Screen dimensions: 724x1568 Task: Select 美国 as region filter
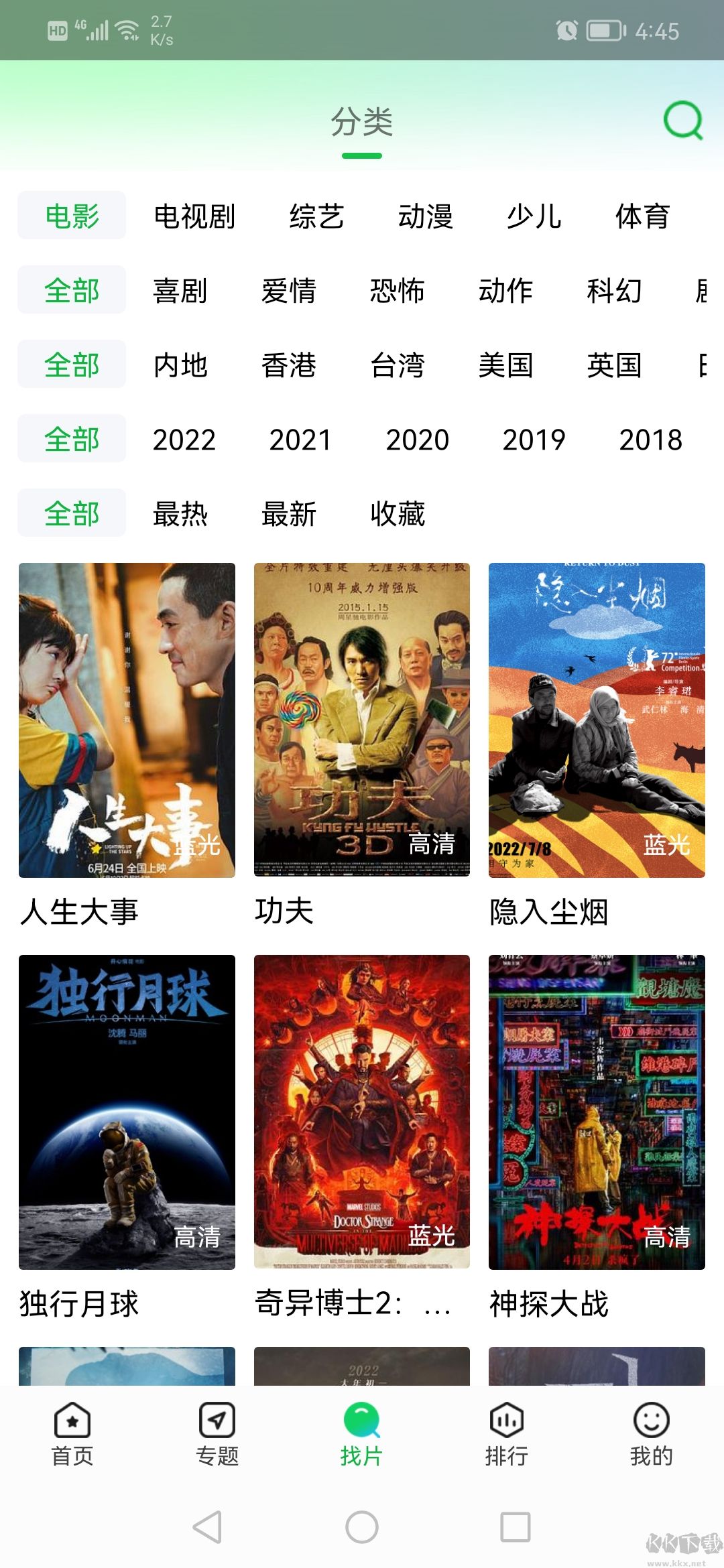coord(506,365)
